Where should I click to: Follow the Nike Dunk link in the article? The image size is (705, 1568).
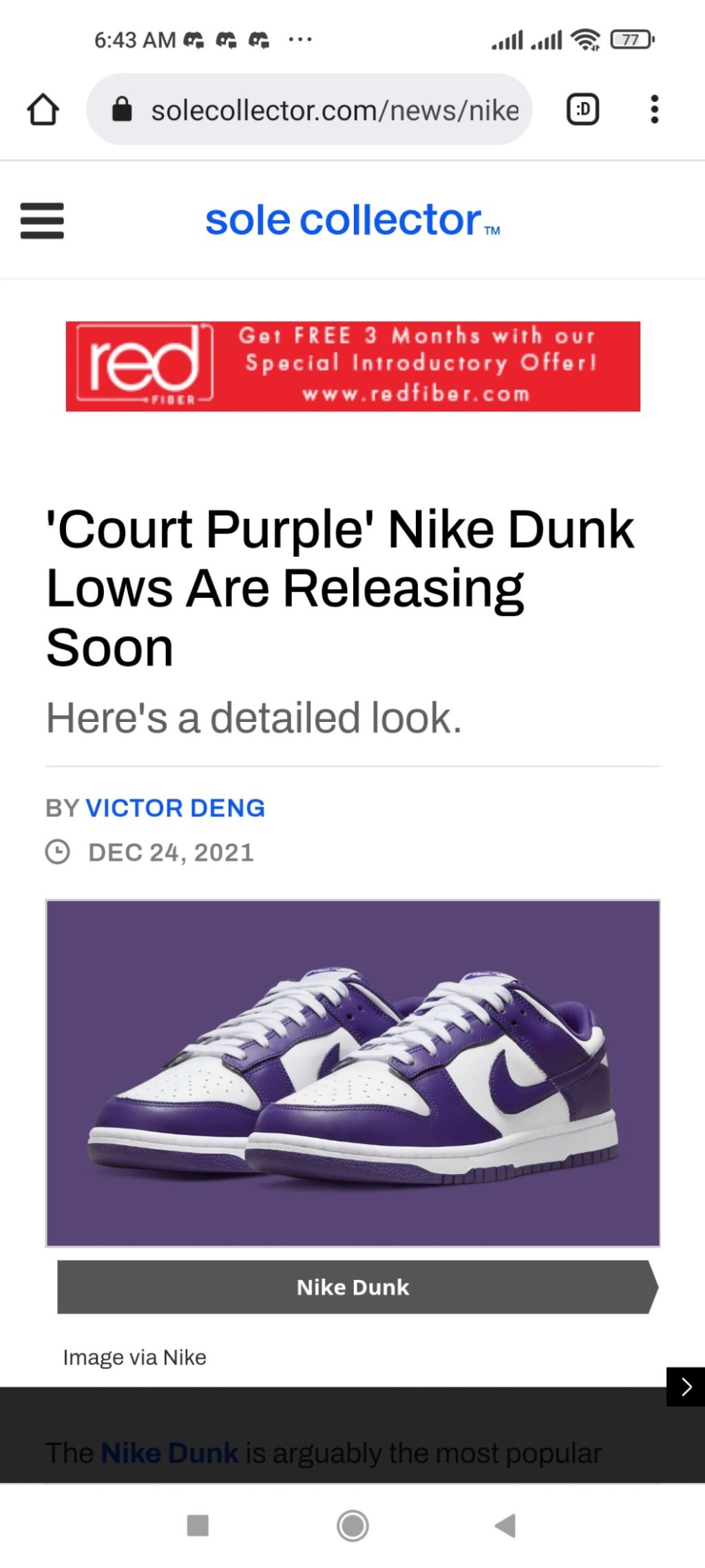[169, 1452]
